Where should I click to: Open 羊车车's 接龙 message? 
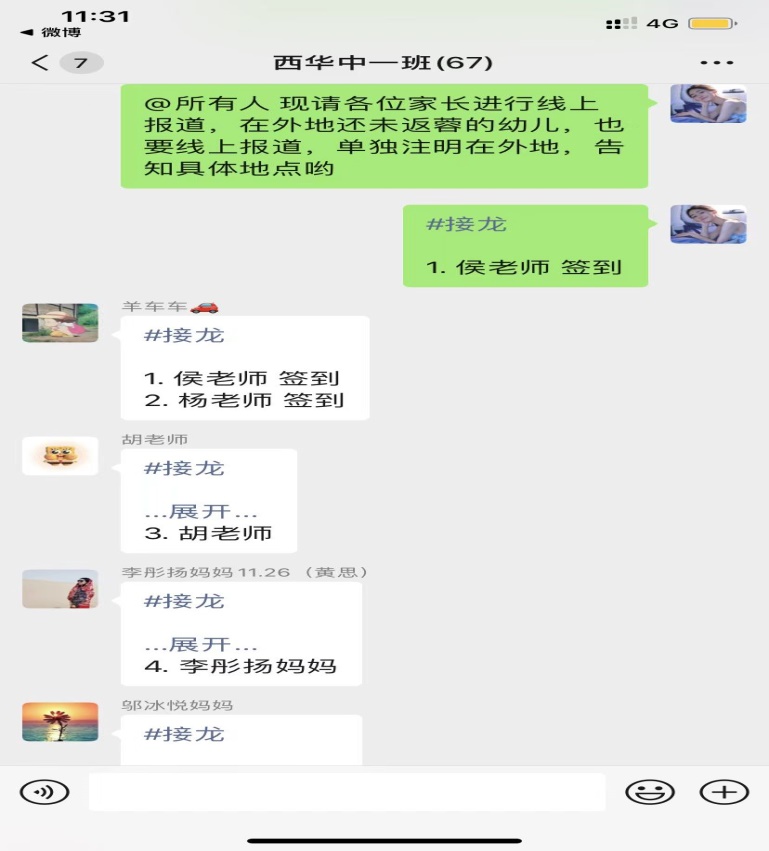pos(244,367)
